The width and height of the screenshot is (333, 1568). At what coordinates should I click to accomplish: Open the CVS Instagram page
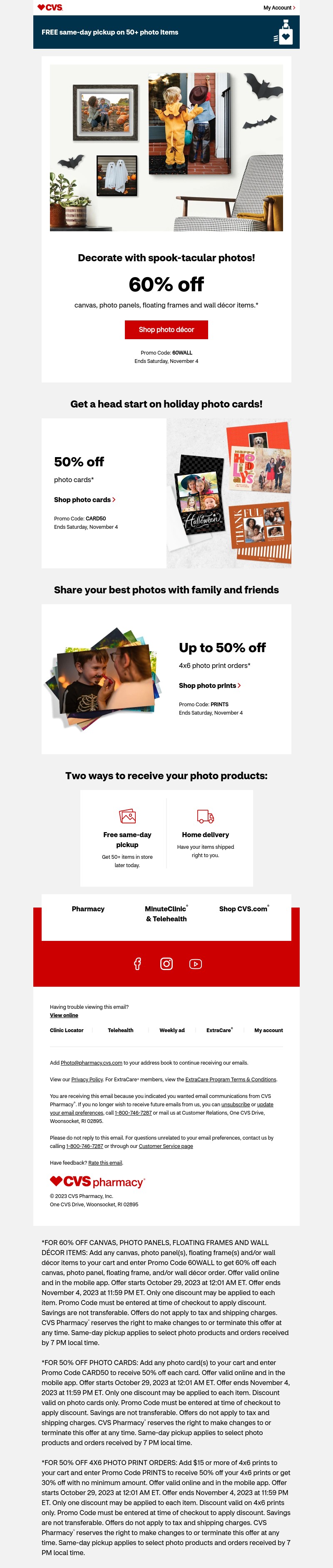[x=166, y=963]
